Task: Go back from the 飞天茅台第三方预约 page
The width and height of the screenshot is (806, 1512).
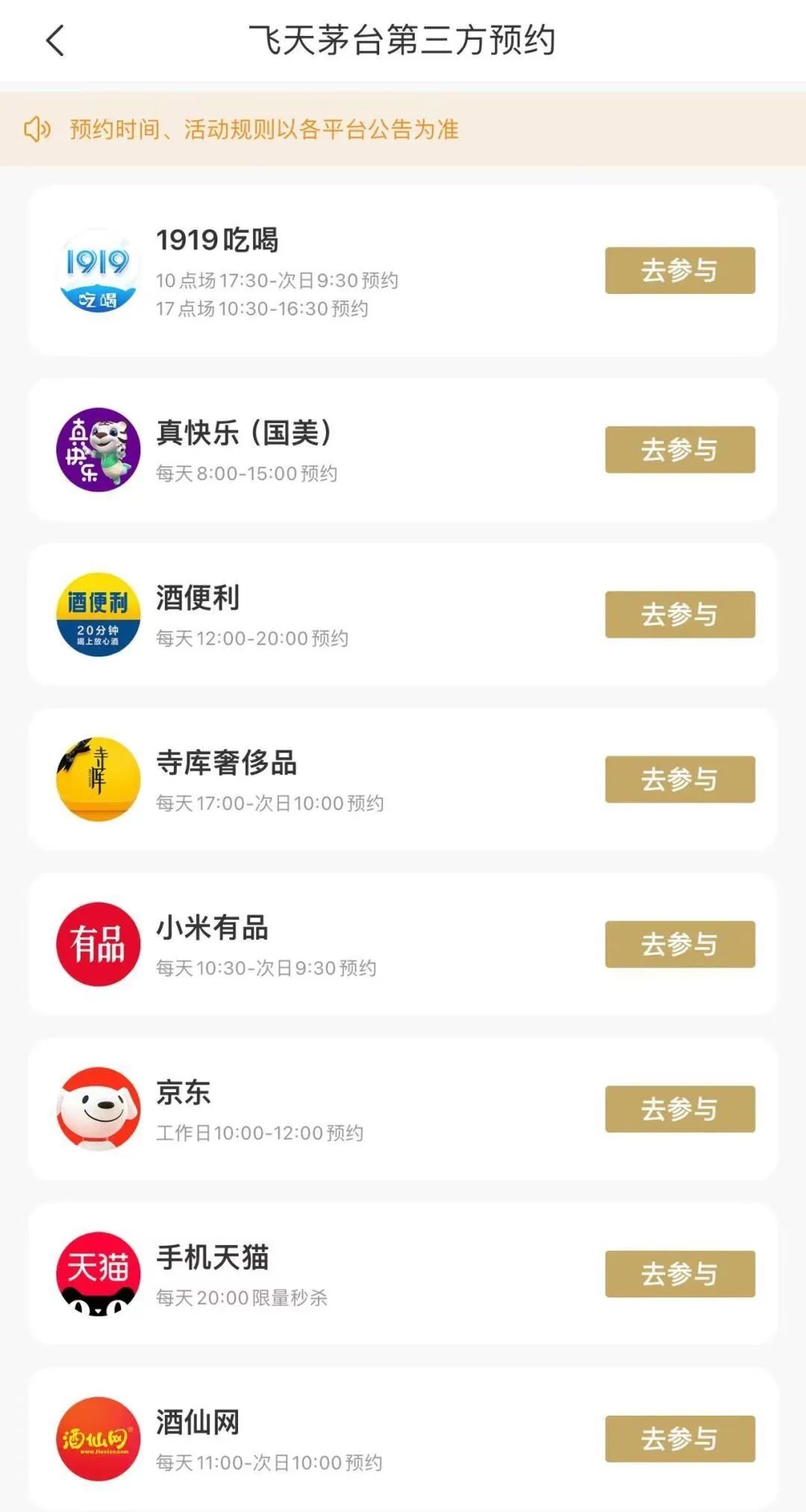Action: click(x=55, y=40)
